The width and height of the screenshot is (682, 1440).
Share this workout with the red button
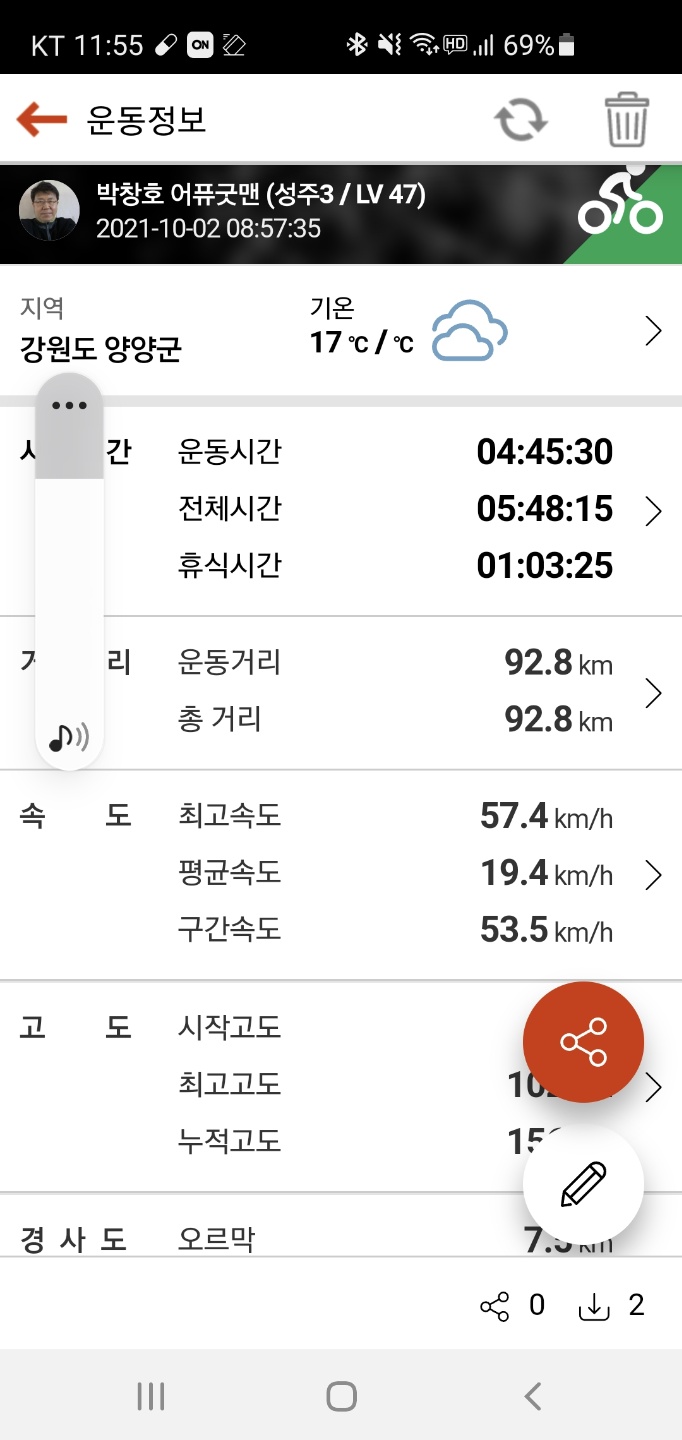tap(583, 1042)
